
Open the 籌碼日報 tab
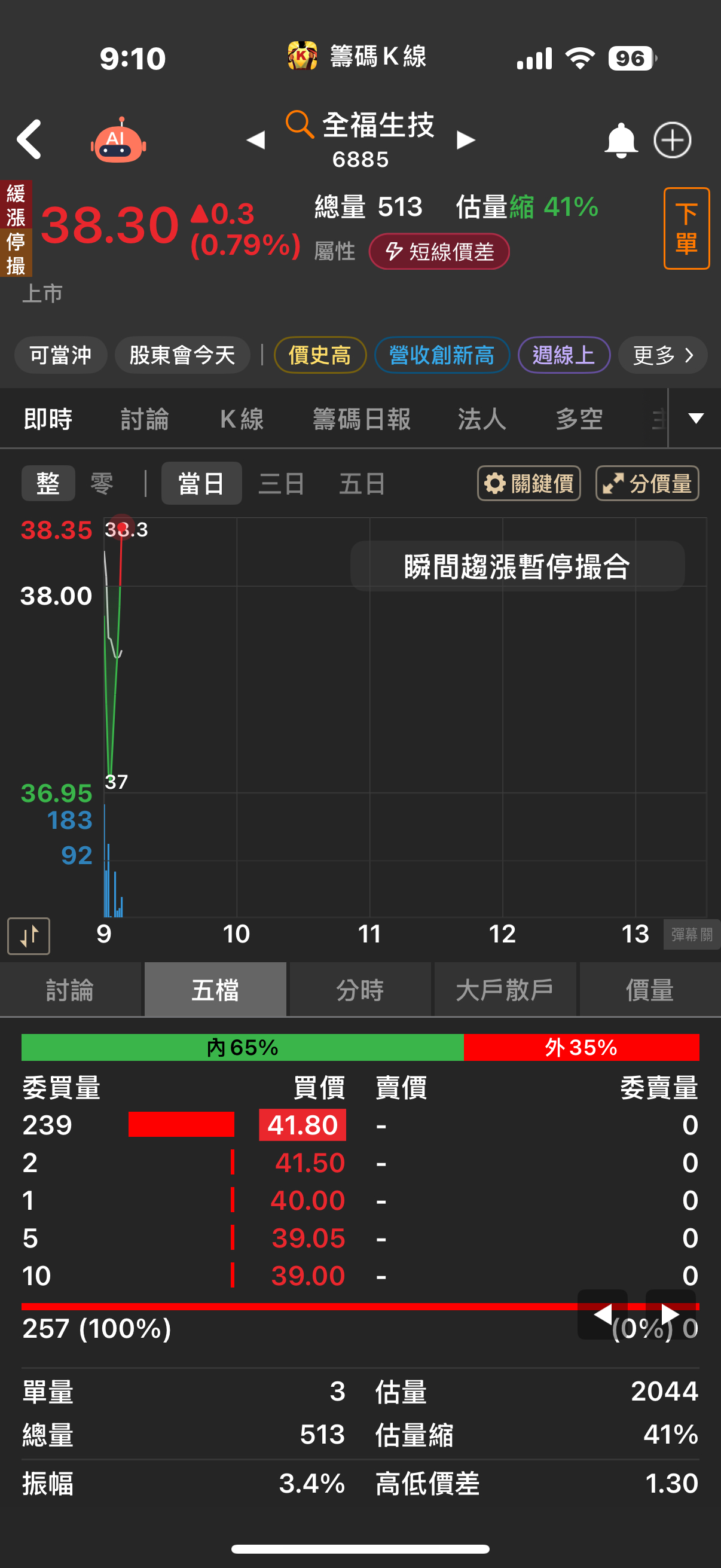[x=362, y=419]
